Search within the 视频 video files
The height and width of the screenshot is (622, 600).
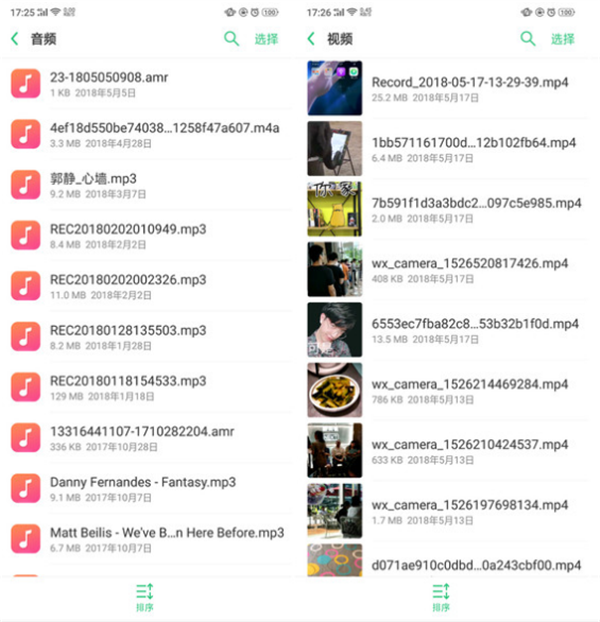[x=527, y=39]
